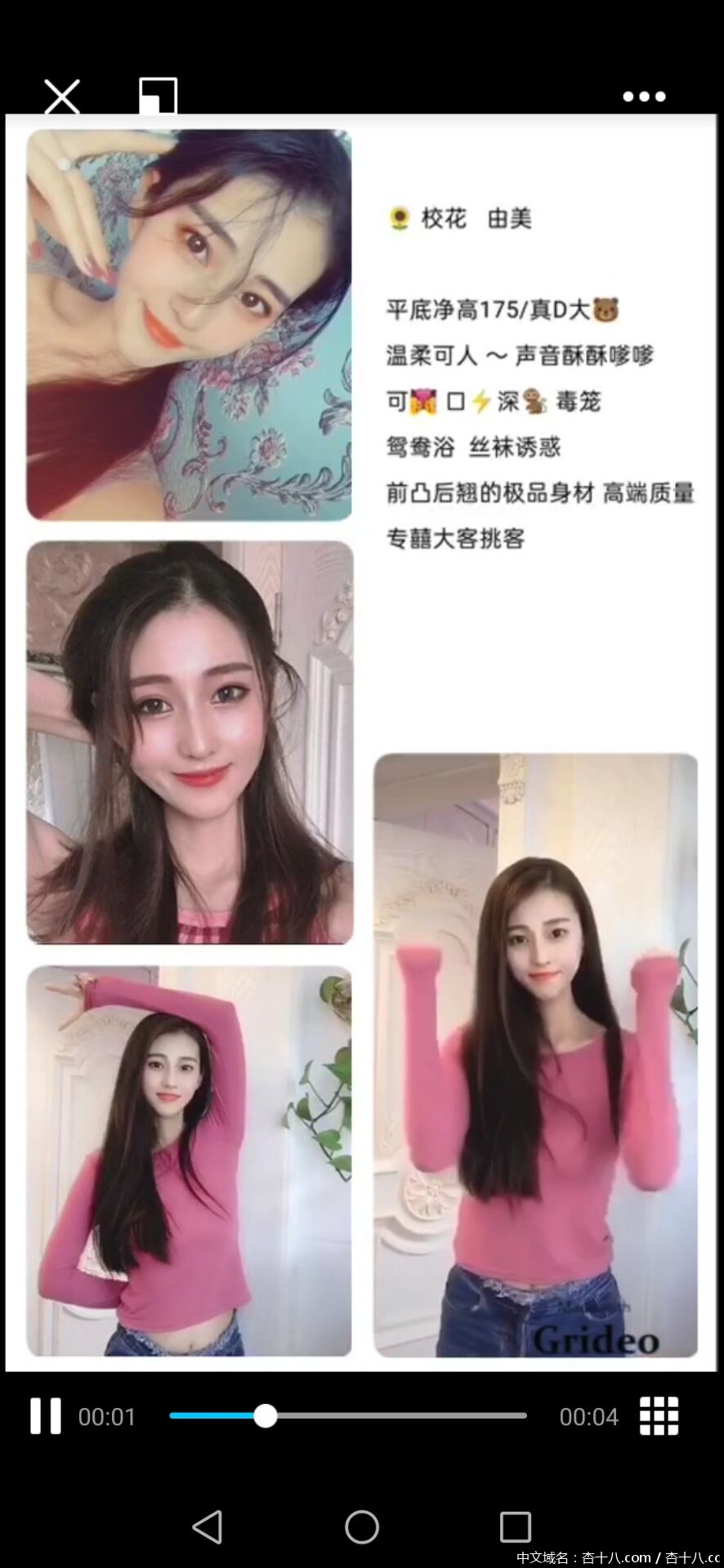Pause the video playback

click(x=46, y=1416)
